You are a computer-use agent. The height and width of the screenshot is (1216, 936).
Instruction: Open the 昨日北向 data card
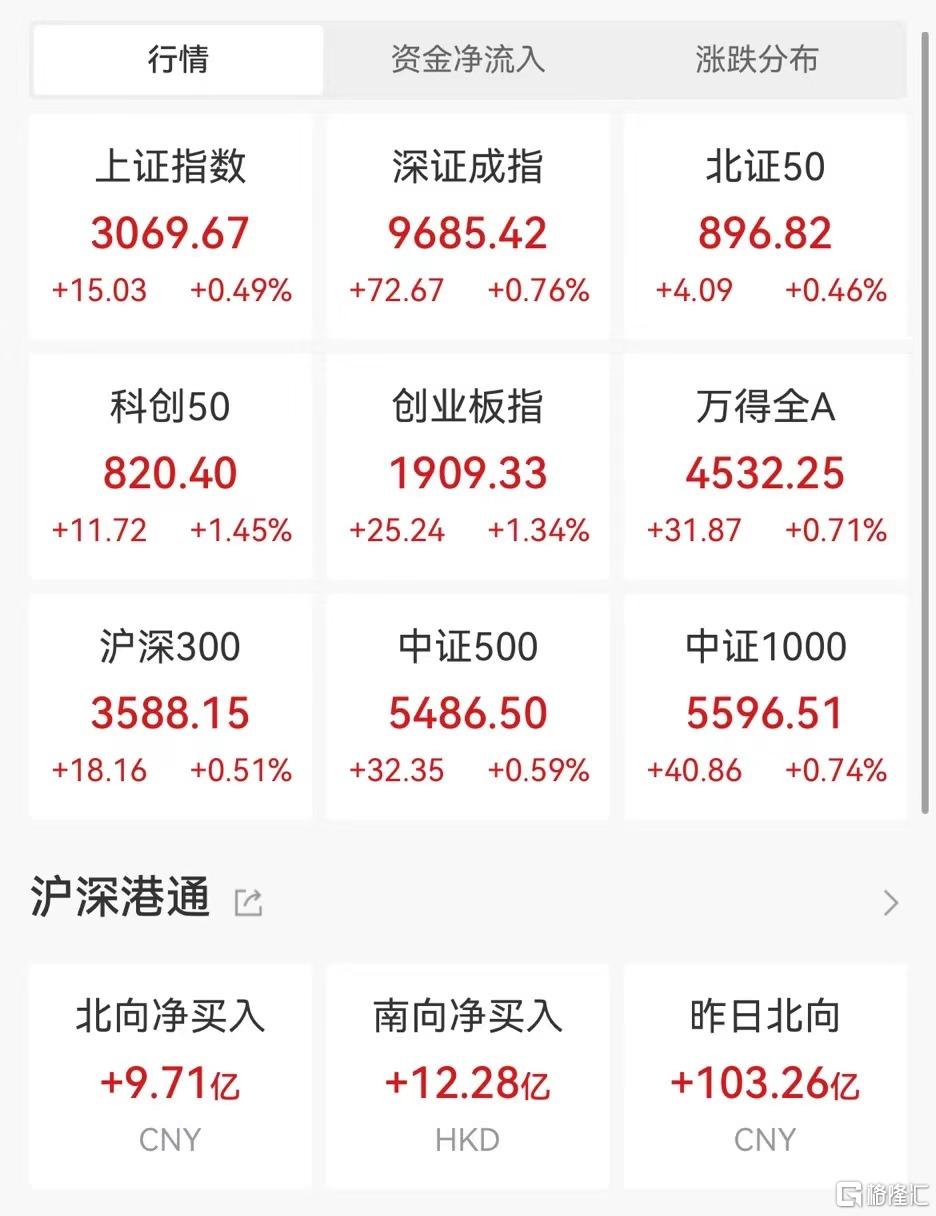[765, 1075]
